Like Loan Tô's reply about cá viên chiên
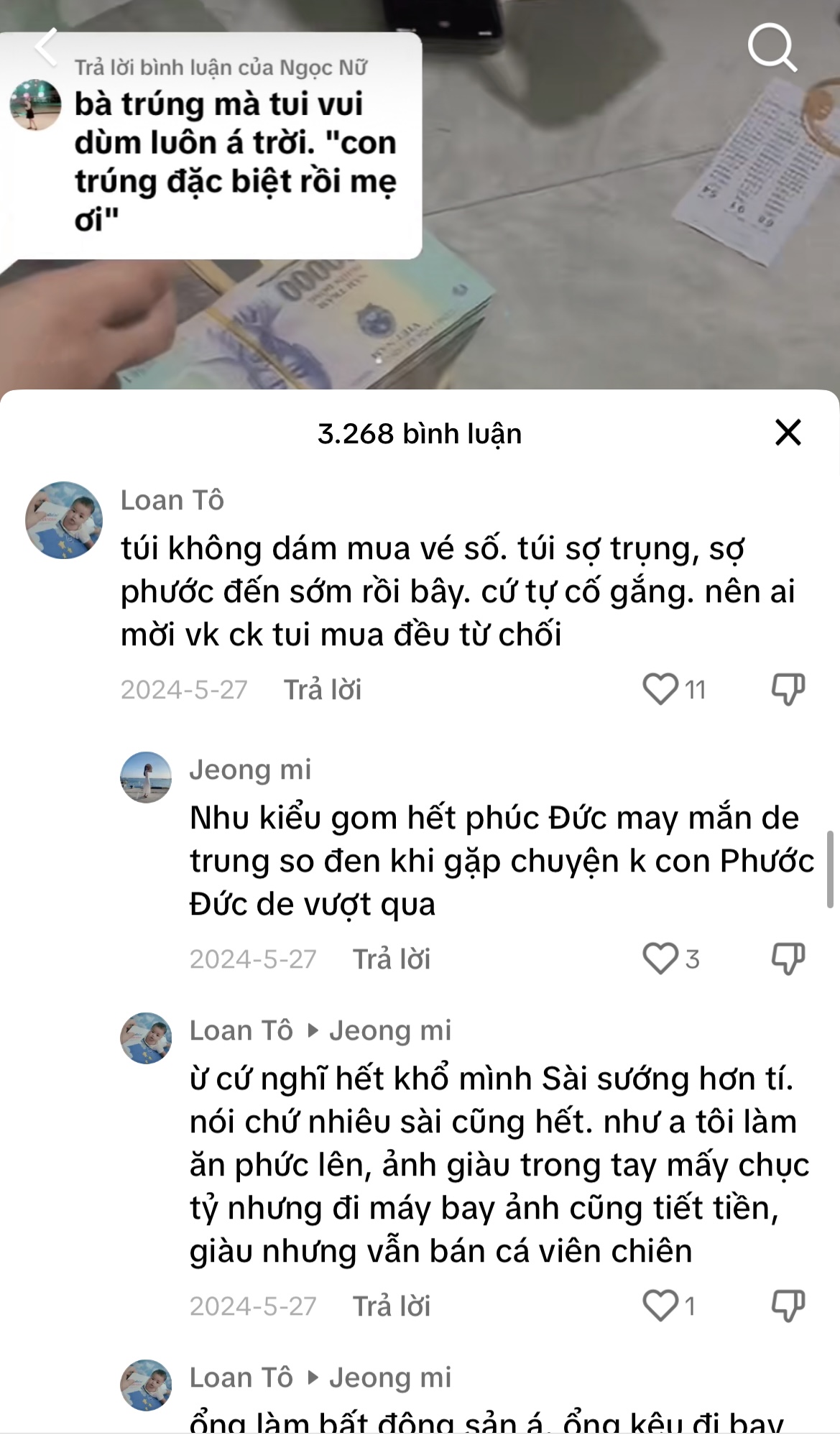 tap(660, 1306)
